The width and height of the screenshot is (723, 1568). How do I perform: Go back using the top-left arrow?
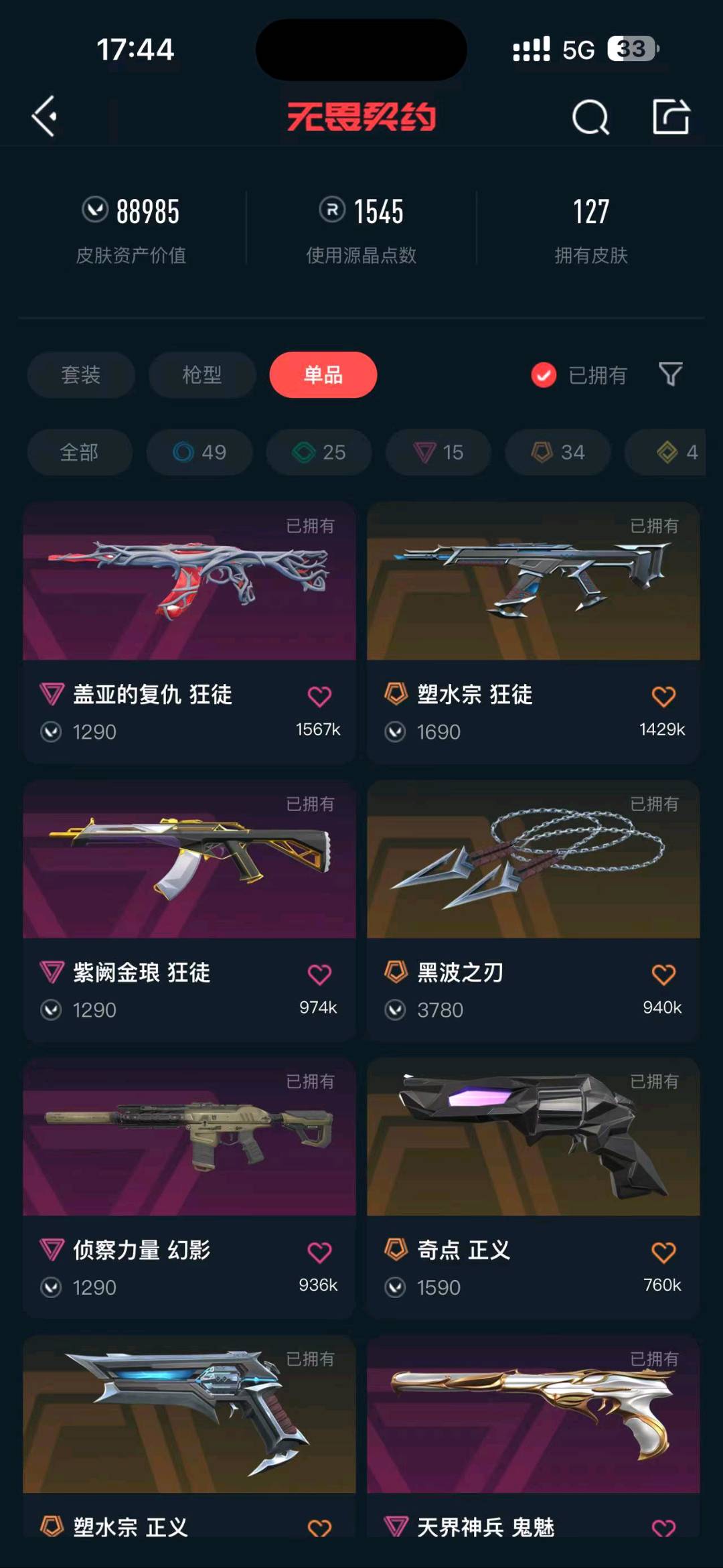44,117
